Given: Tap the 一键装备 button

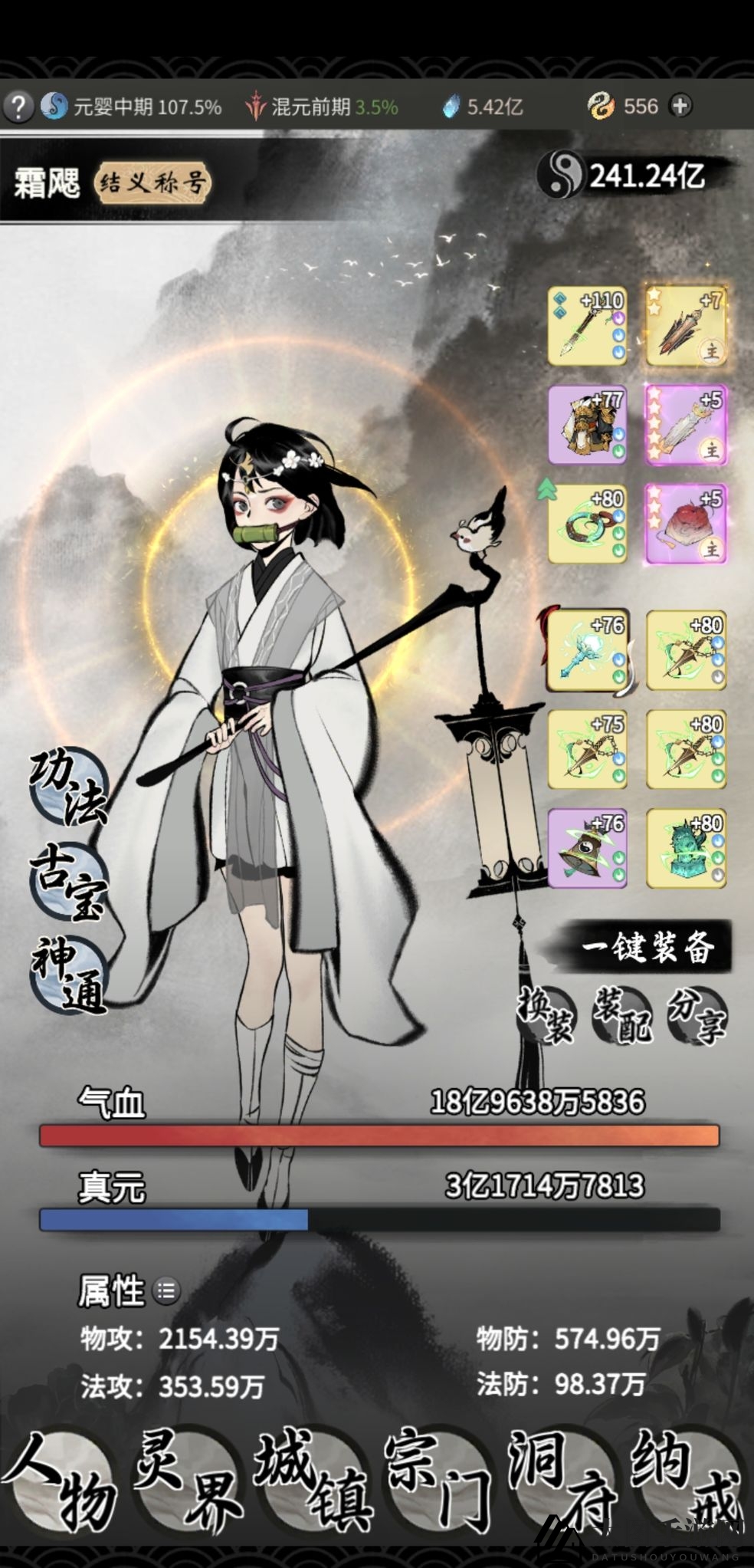Looking at the screenshot, I should point(647,947).
